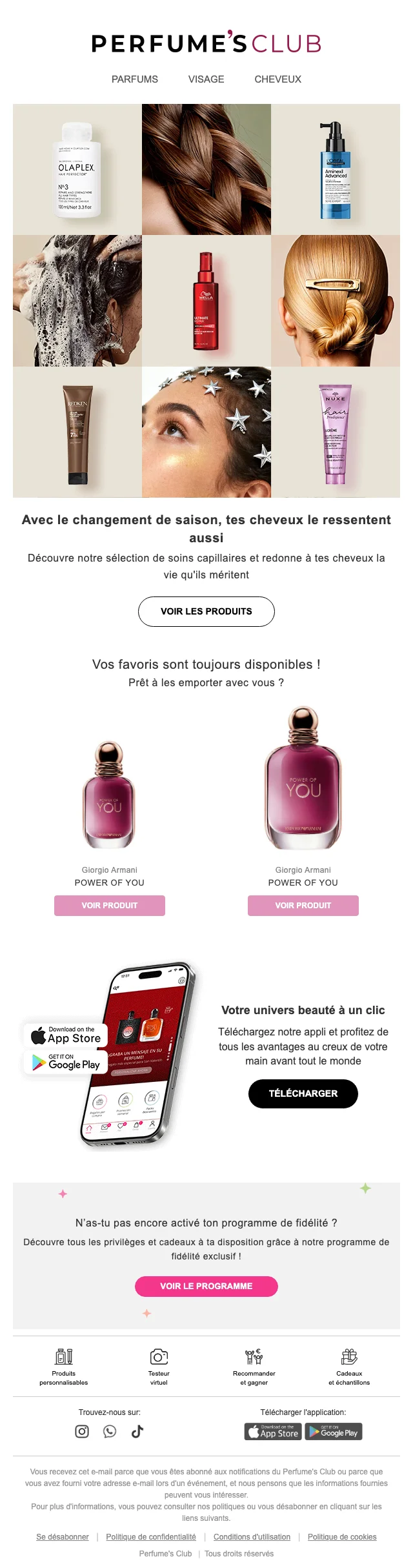Open Cadeaux et échantillons

point(349,1367)
